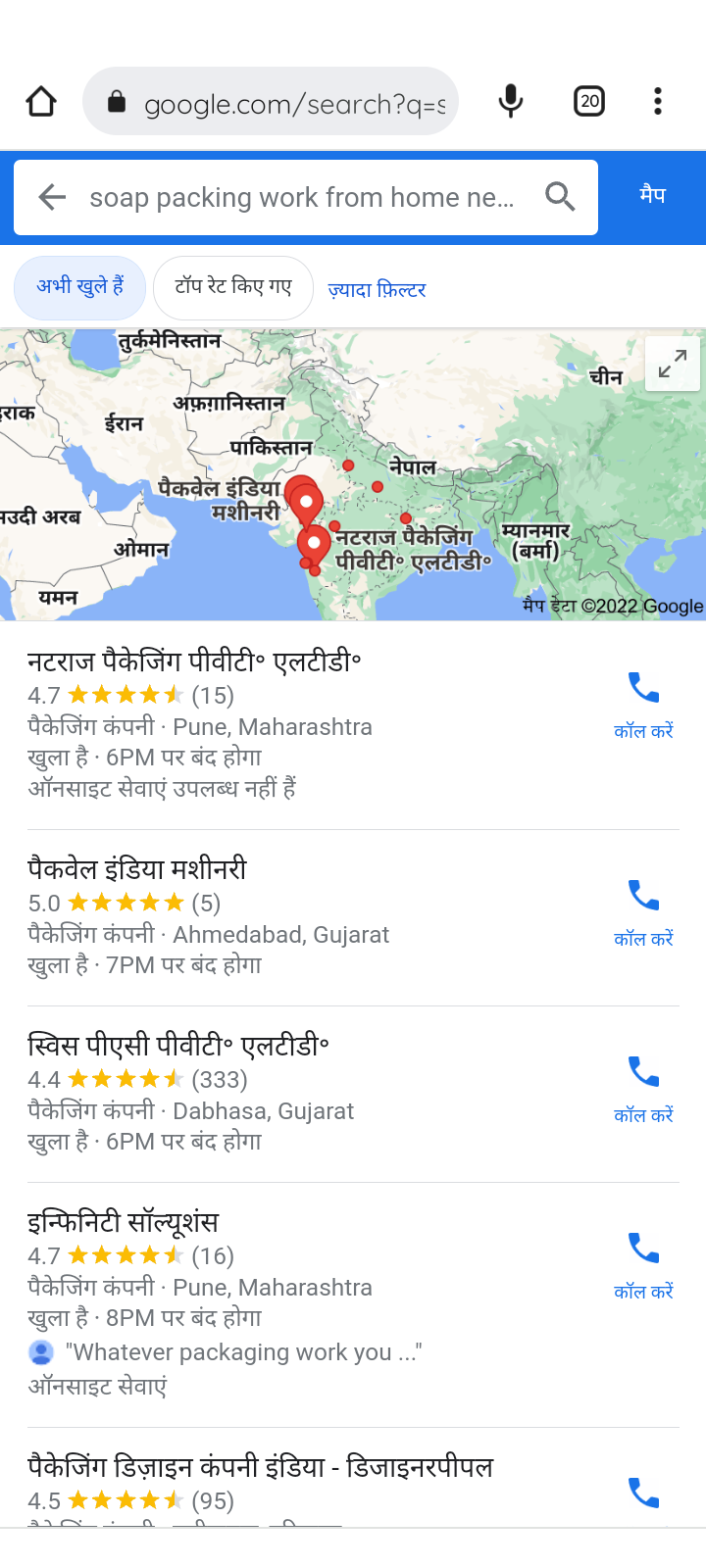Expand the map to full screen
This screenshot has width=706, height=1568.
point(673,365)
